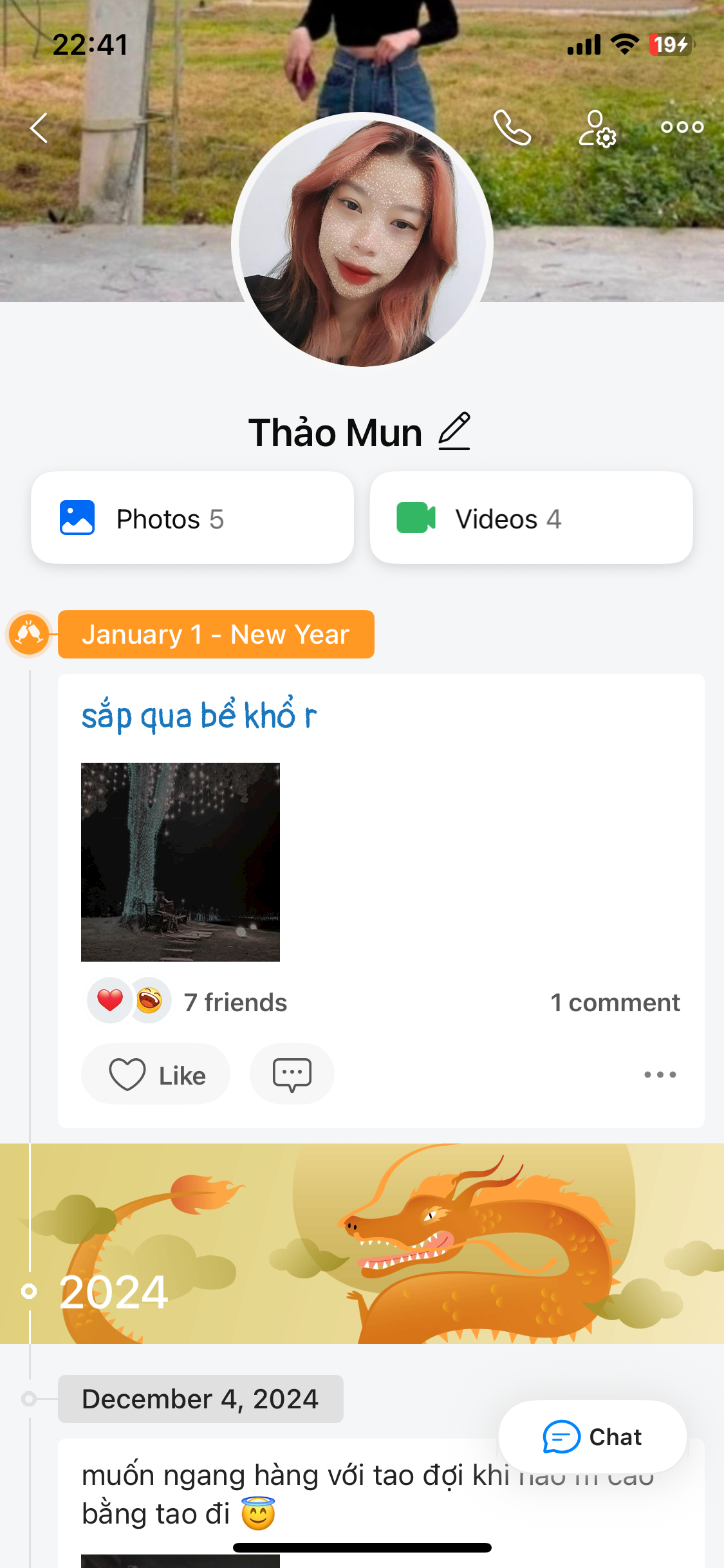Viewport: 724px width, 1568px height.
Task: Call Thảo Mun with the phone icon
Action: tap(512, 127)
